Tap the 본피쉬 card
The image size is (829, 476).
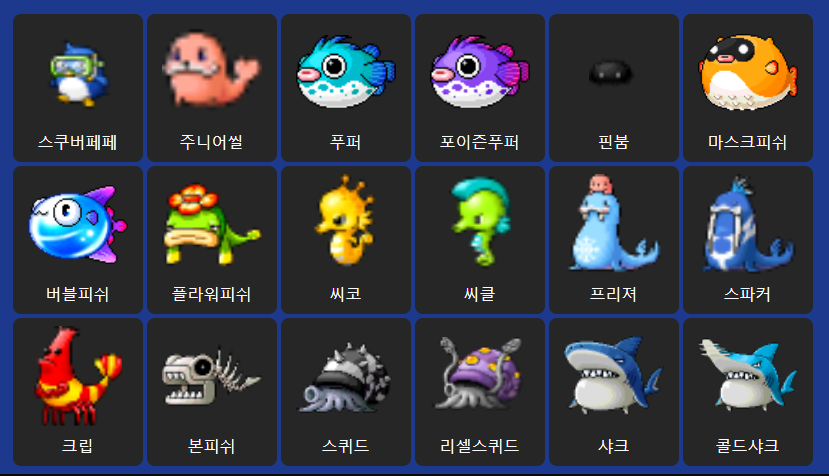pos(212,392)
